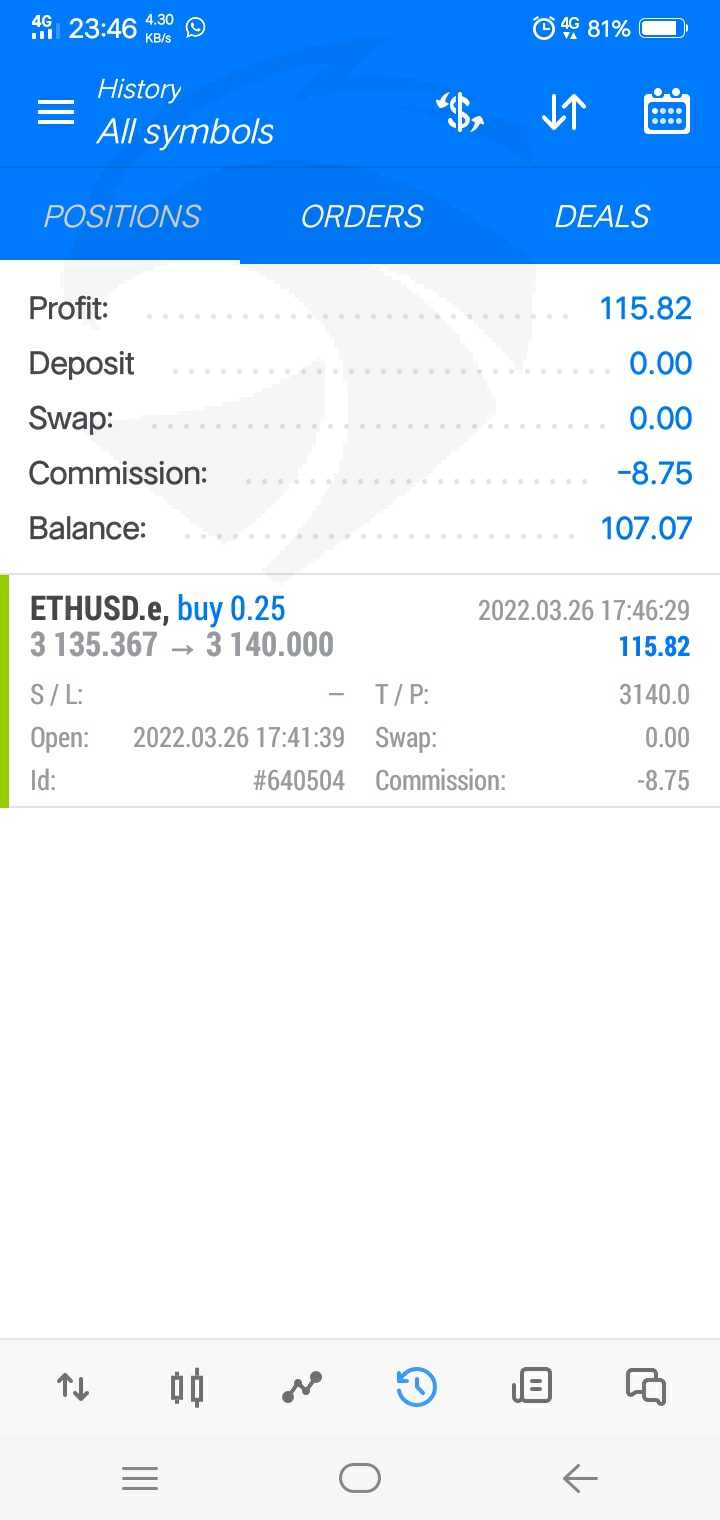Image resolution: width=720 pixels, height=1520 pixels.
Task: Go to the phone home screen
Action: tap(360, 1478)
